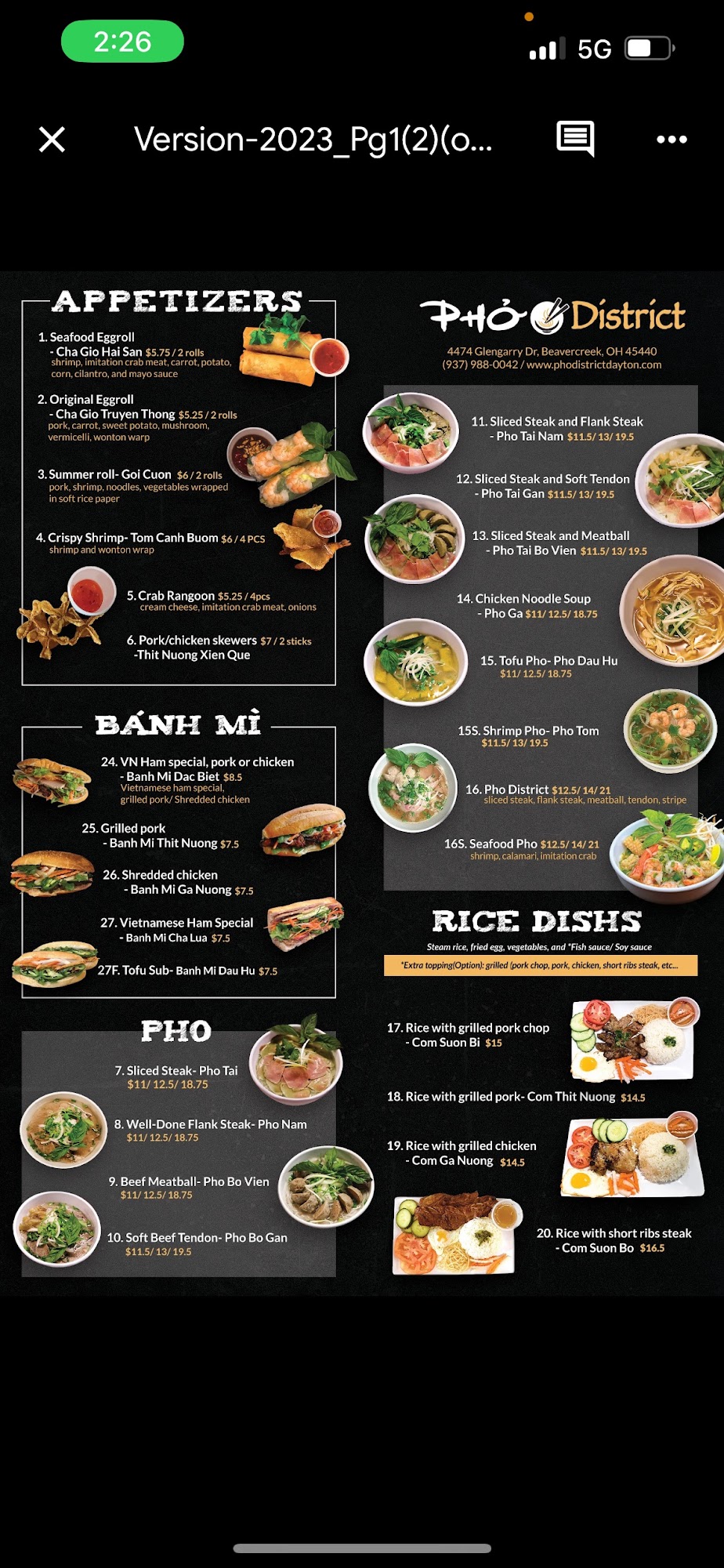Open the more options menu

pos(672,140)
